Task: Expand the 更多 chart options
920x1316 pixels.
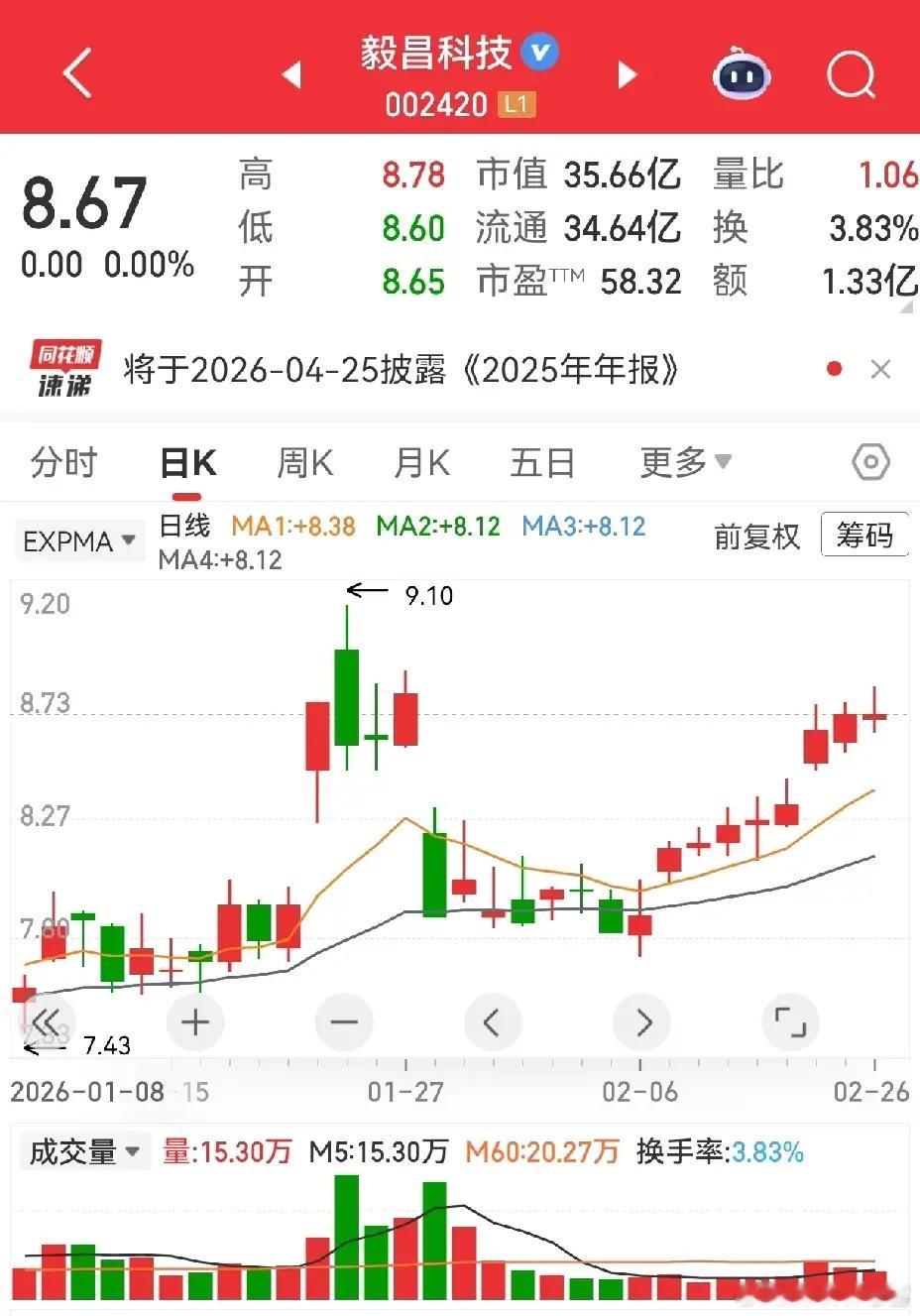Action: [x=685, y=462]
